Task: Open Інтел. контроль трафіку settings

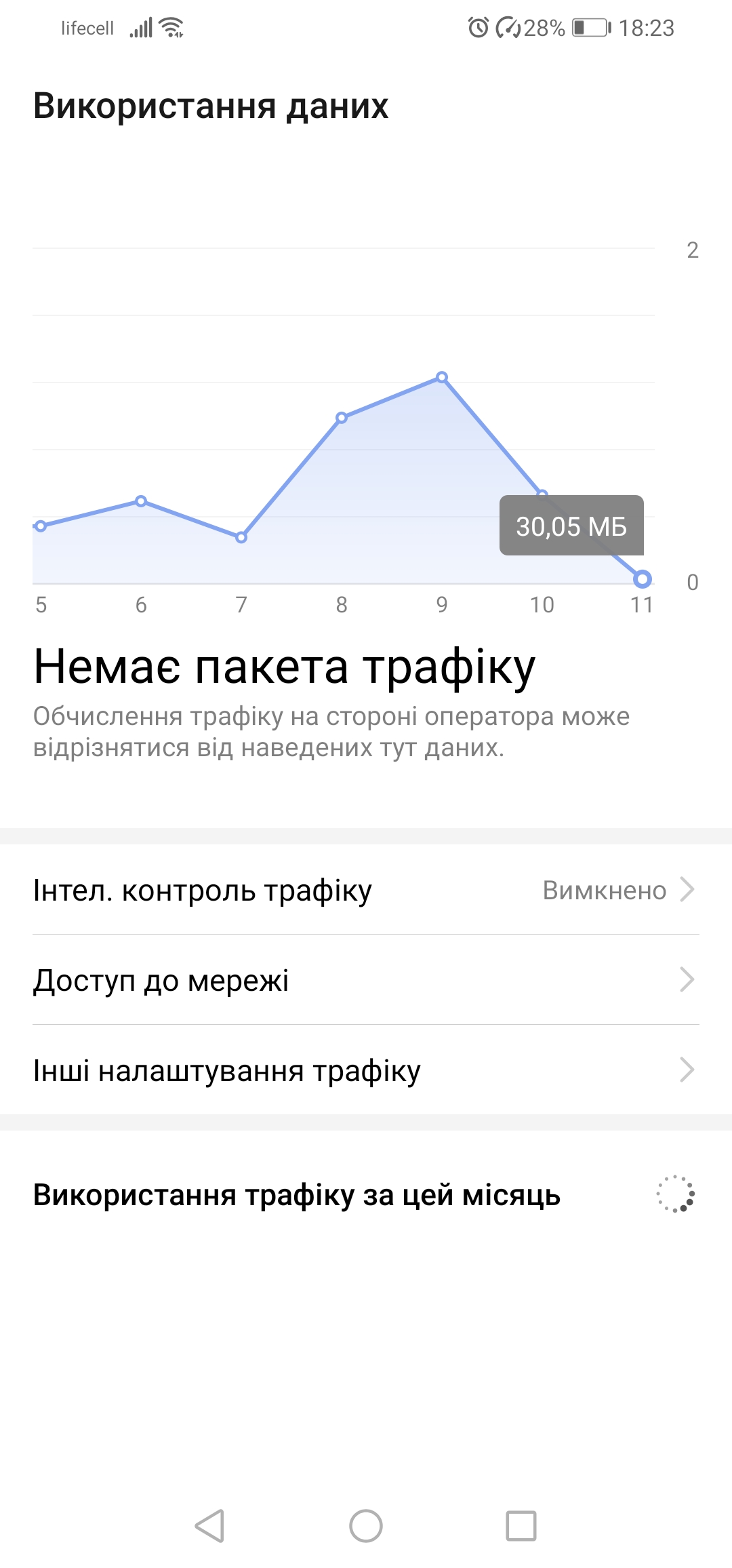Action: coord(366,890)
